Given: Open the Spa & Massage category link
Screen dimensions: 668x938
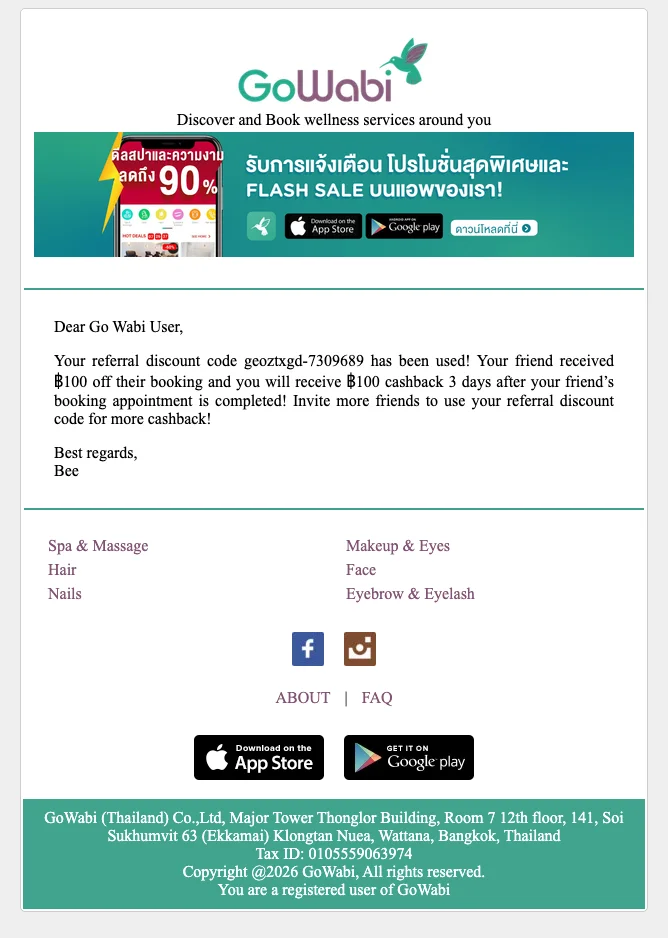Looking at the screenshot, I should pyautogui.click(x=98, y=546).
